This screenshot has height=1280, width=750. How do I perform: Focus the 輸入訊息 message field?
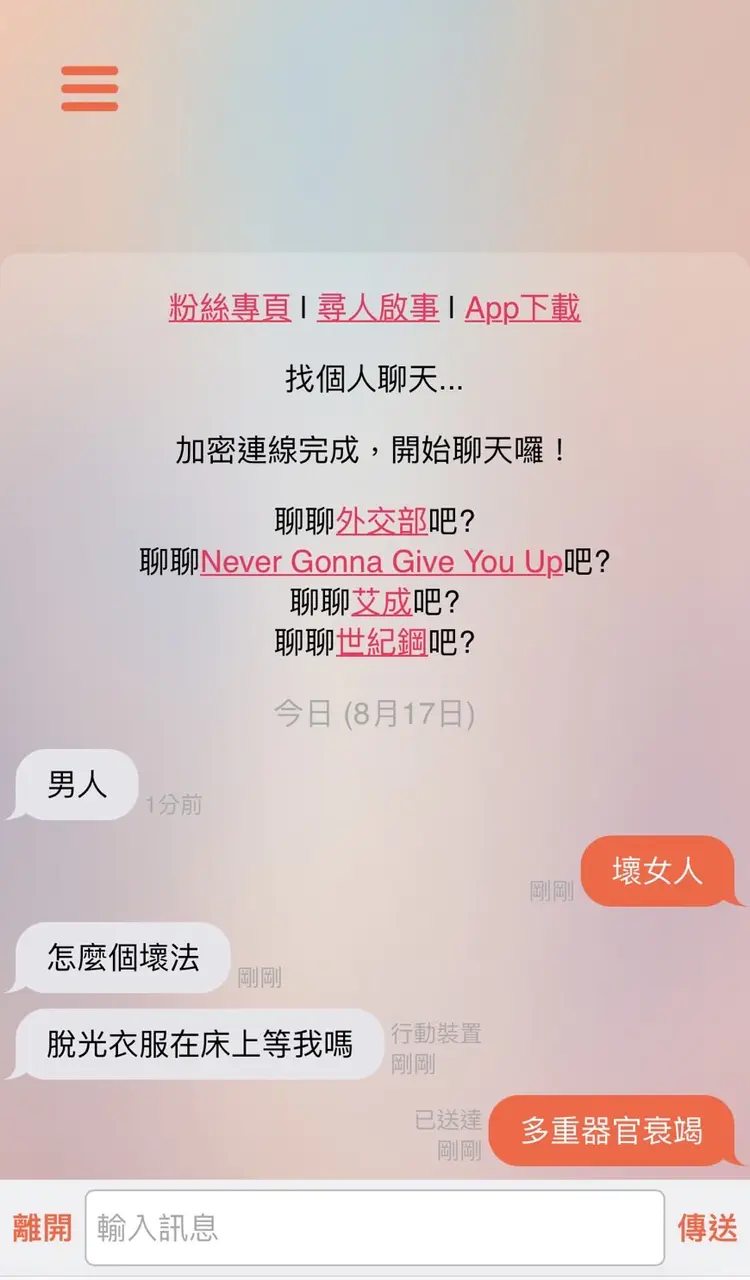374,1227
